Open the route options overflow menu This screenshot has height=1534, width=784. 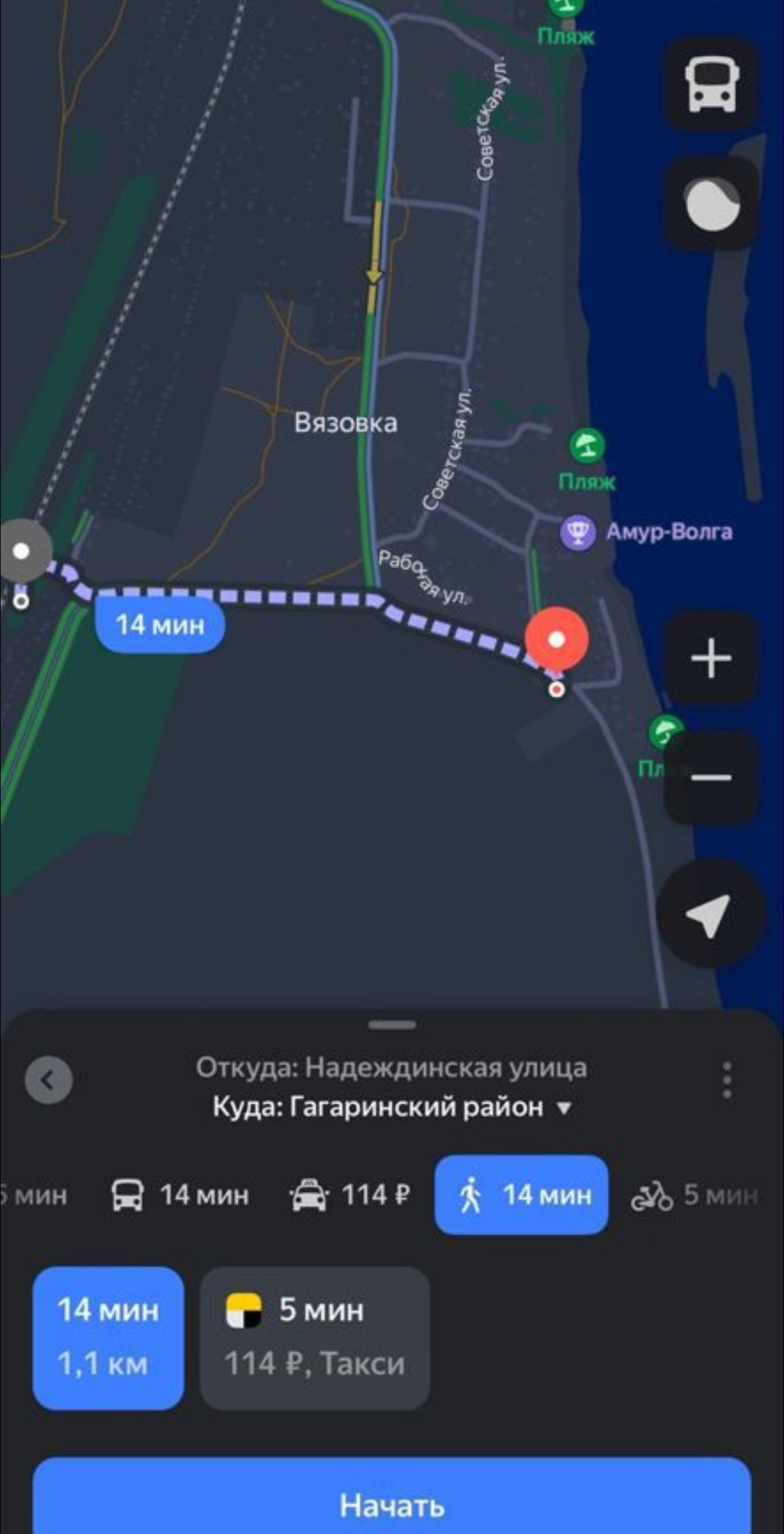point(727,1081)
